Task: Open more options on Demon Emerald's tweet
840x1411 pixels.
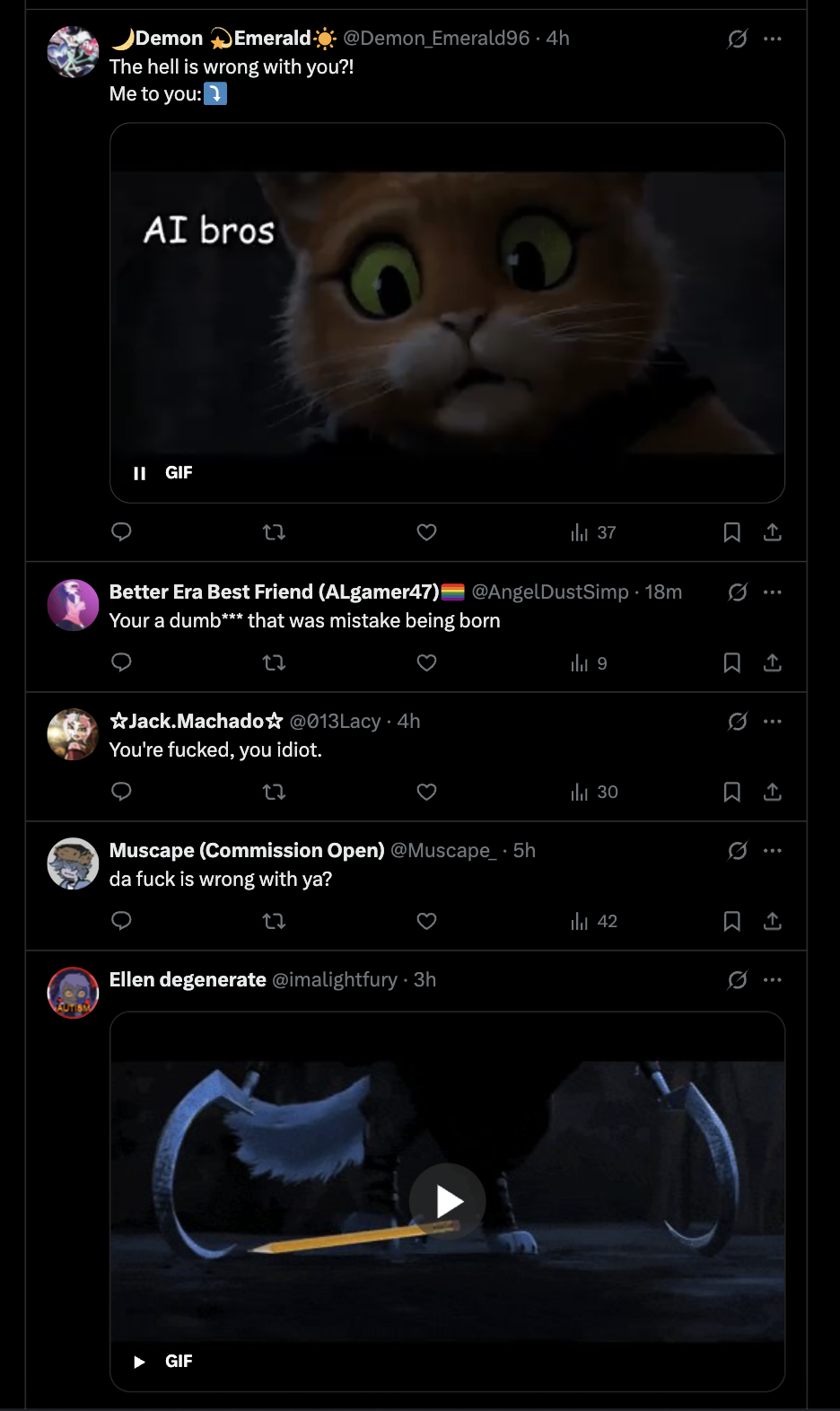Action: point(772,39)
